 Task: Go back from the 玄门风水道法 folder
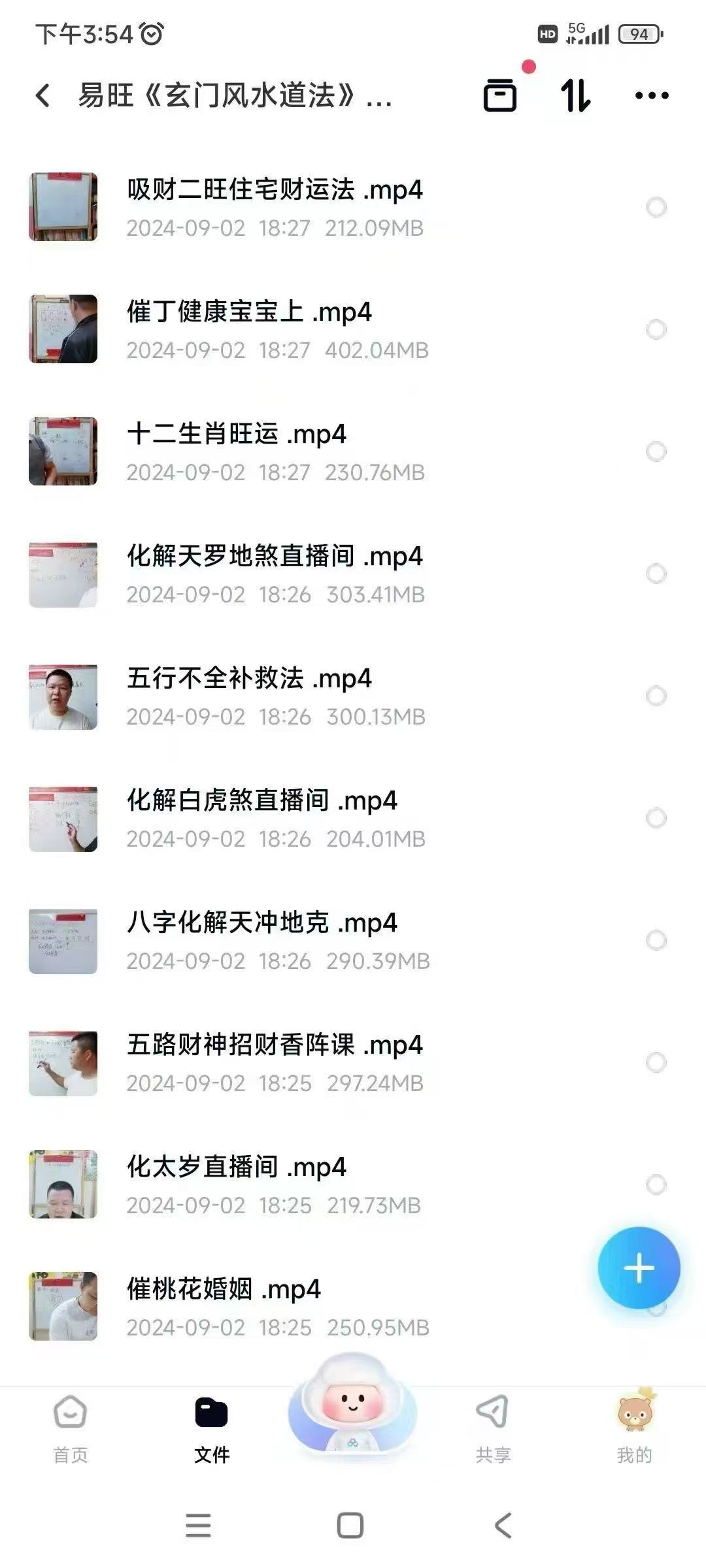pos(43,95)
